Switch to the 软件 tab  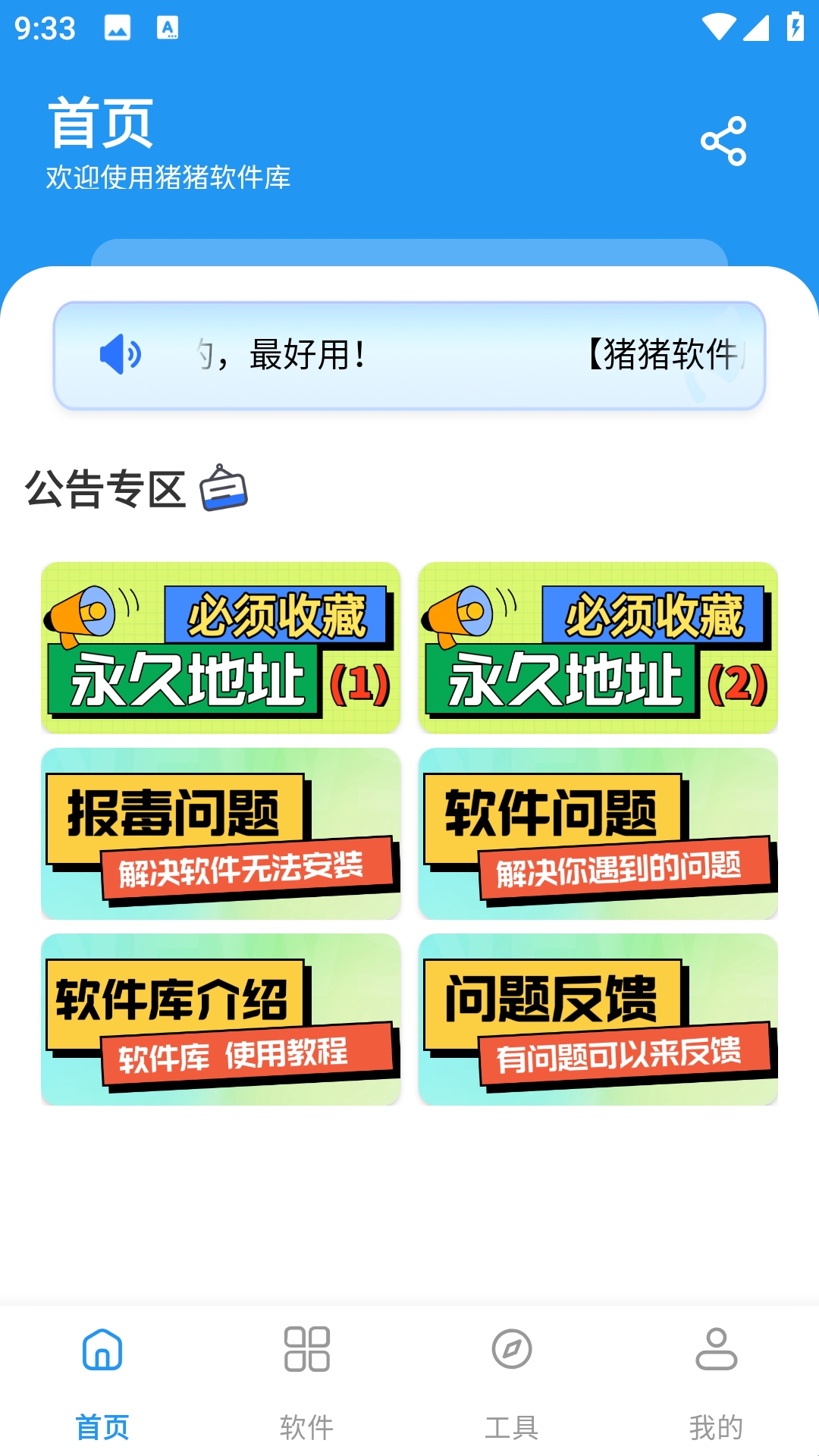coord(307,1382)
